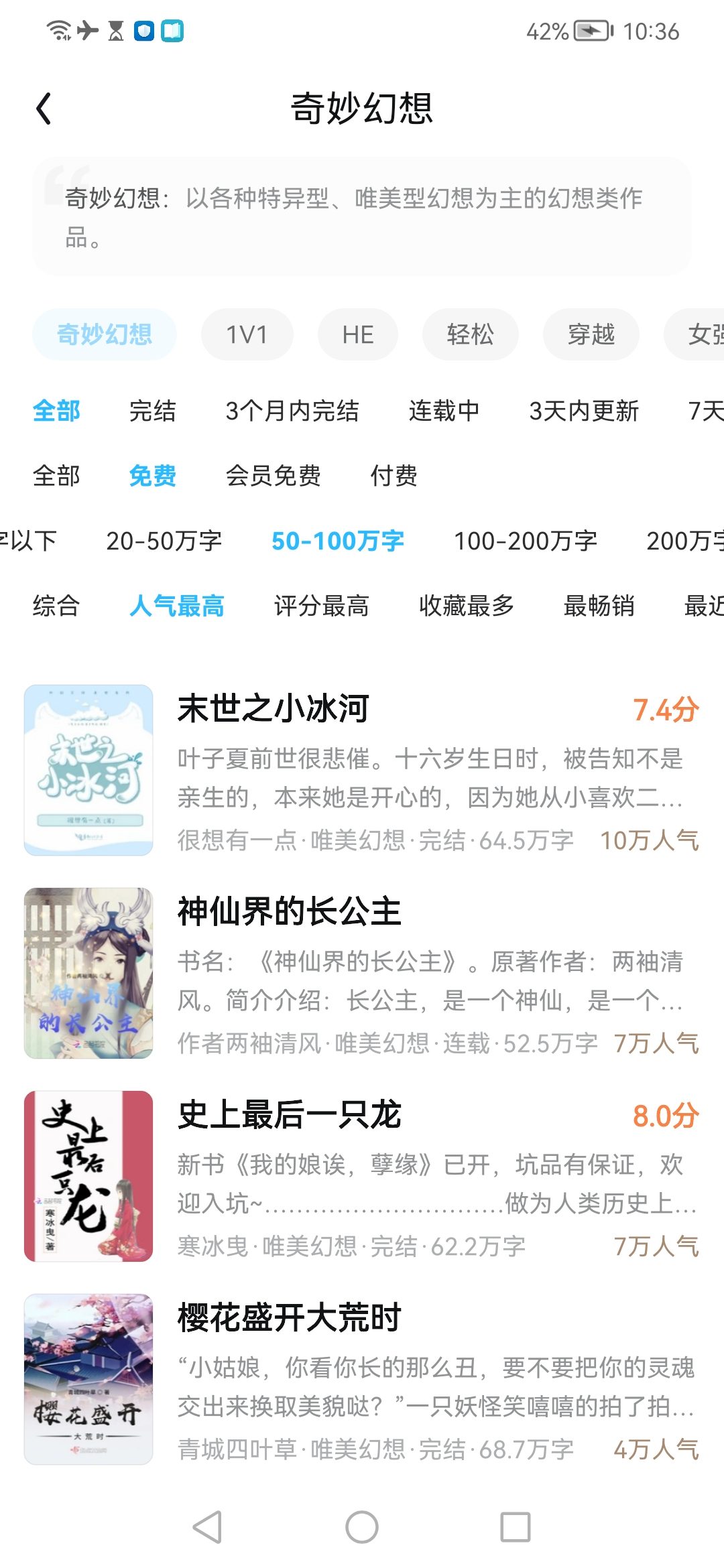Select the 会员免费 price filter
724x1568 pixels.
(274, 476)
